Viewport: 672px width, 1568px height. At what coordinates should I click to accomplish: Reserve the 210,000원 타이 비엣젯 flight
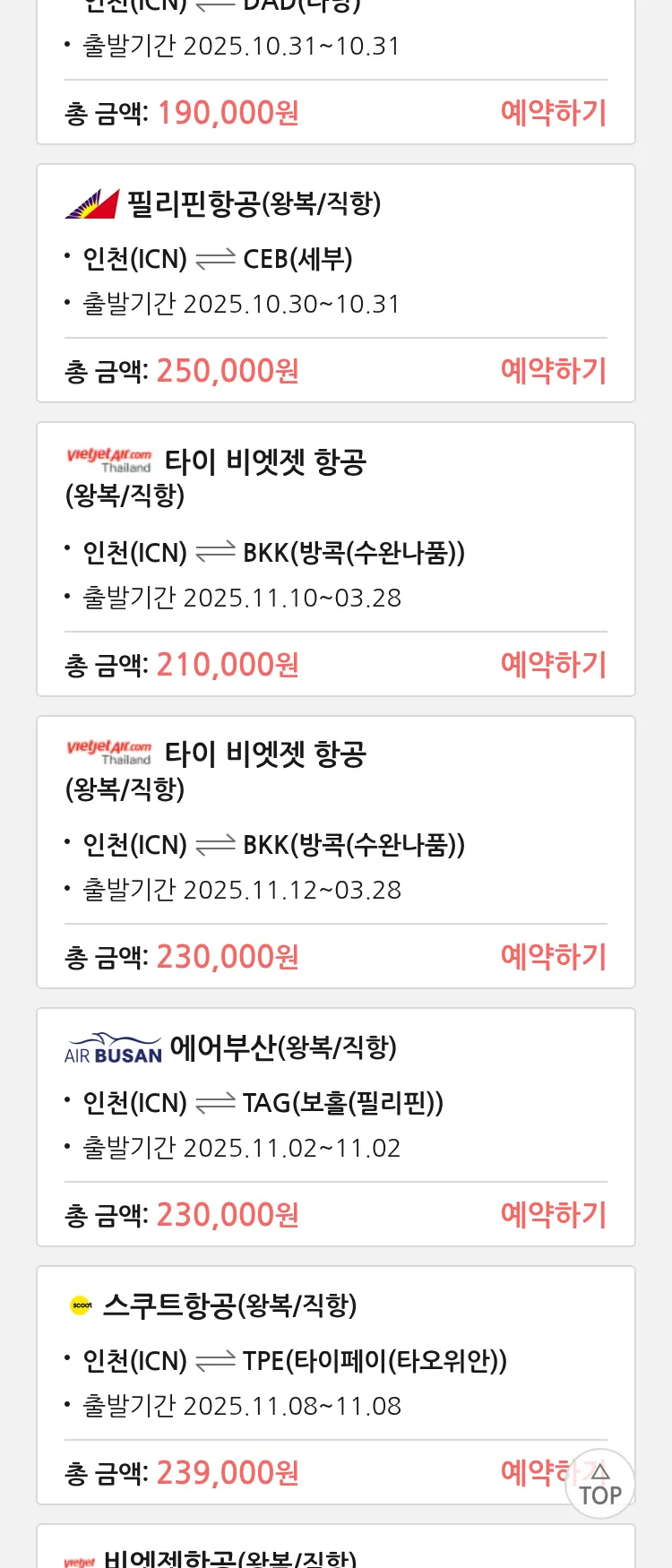click(x=553, y=665)
